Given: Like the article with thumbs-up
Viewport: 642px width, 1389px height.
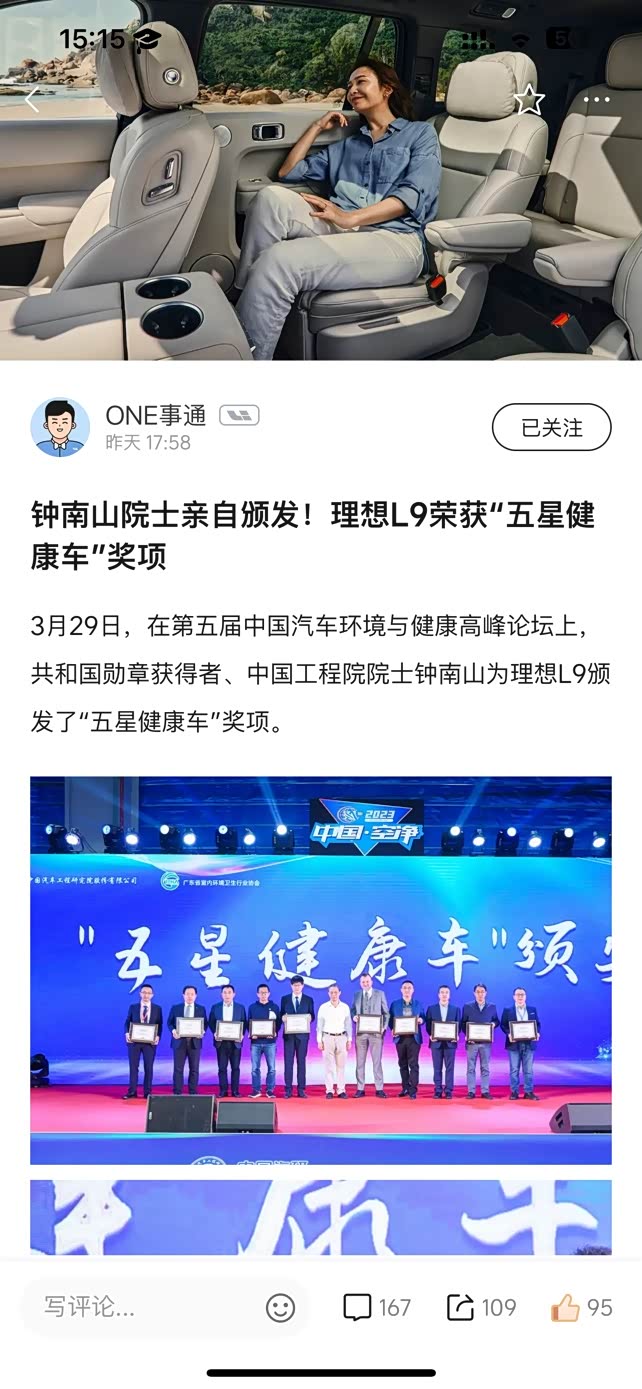Looking at the screenshot, I should 581,1307.
